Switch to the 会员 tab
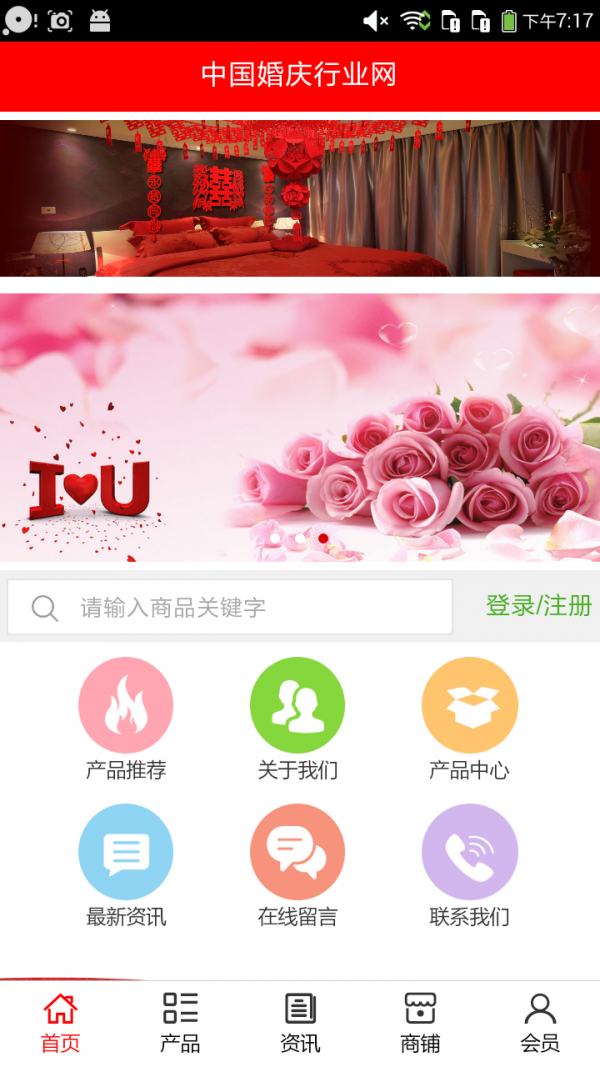 coord(540,1022)
